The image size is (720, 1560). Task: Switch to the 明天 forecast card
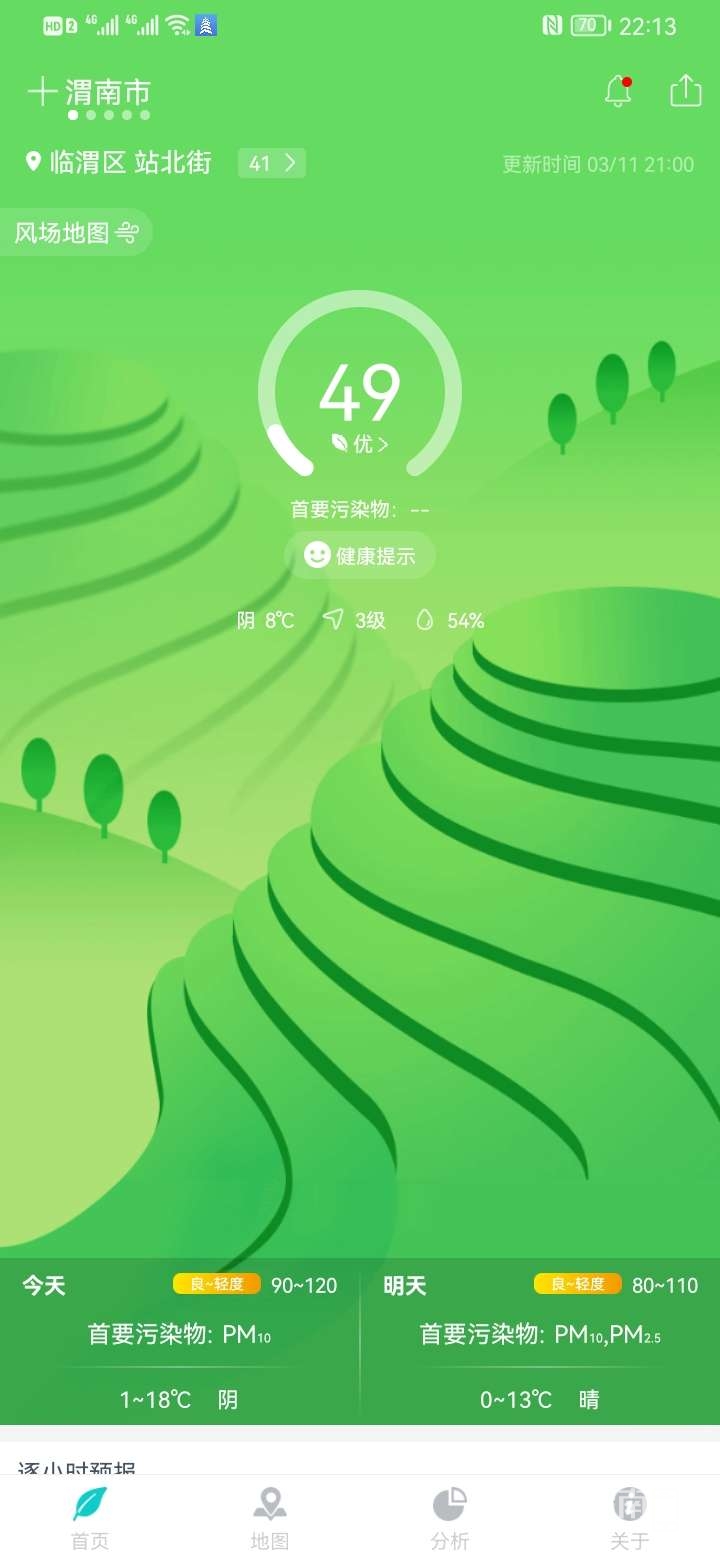[540, 1340]
